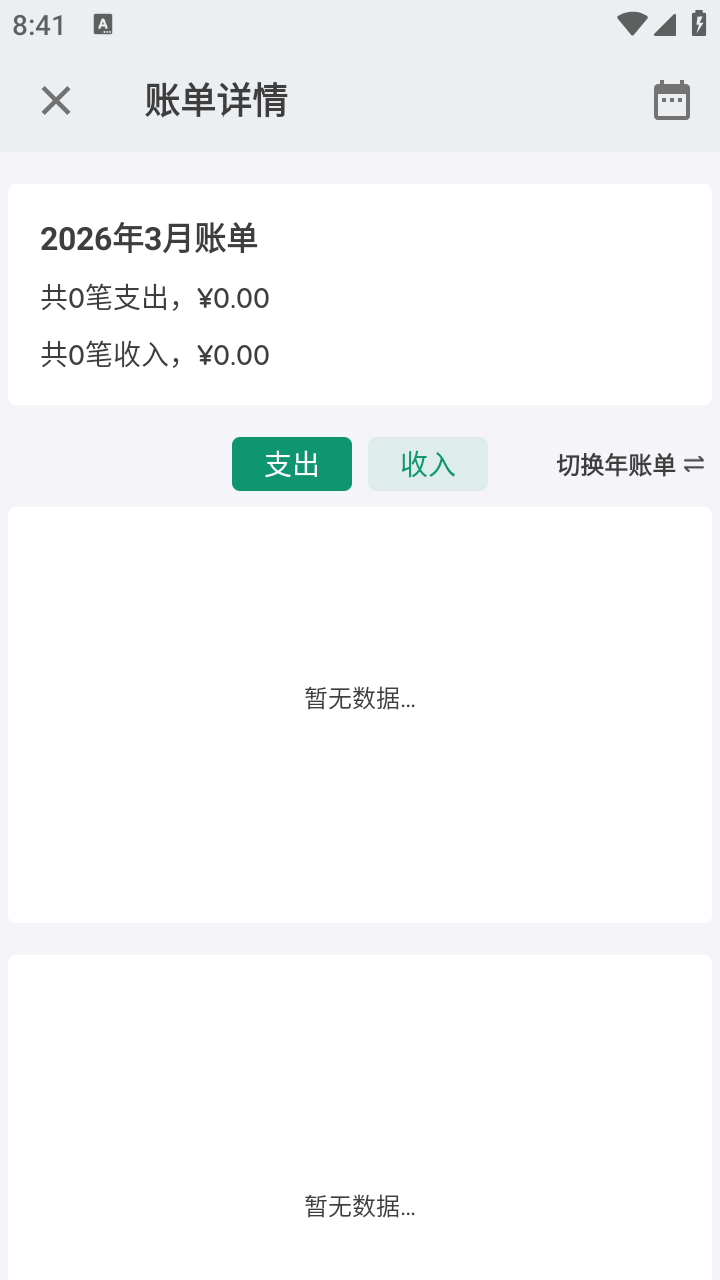Tap the second 暂无数据 empty panel
Screen dimensions: 720x1280
[x=359, y=1207]
